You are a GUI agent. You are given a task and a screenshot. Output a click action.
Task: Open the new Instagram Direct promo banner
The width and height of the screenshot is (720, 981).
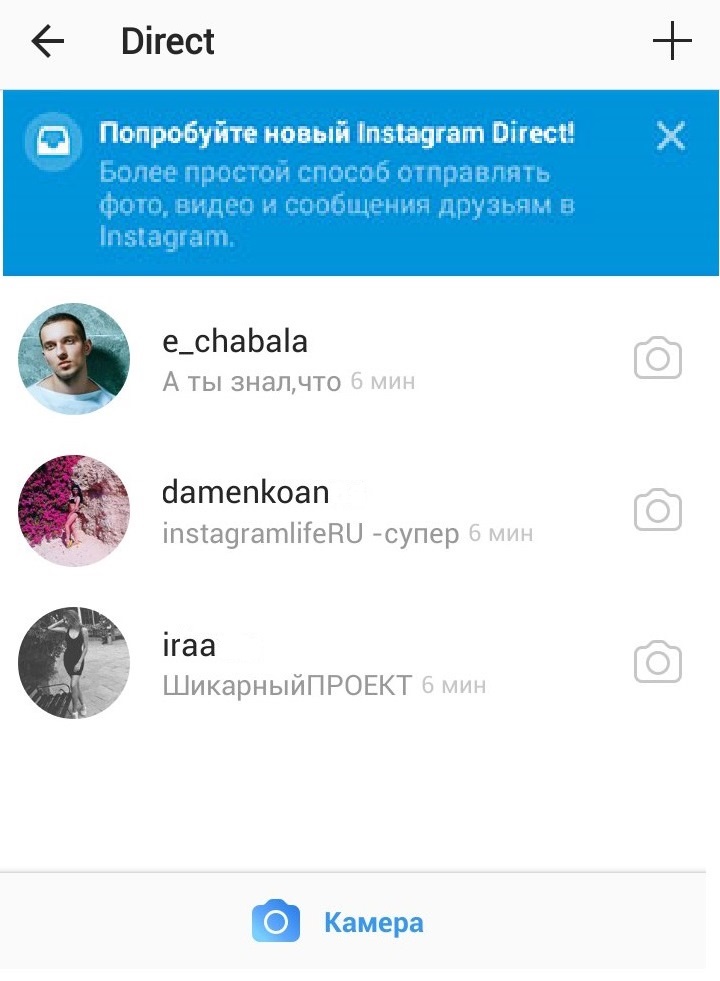(x=336, y=185)
